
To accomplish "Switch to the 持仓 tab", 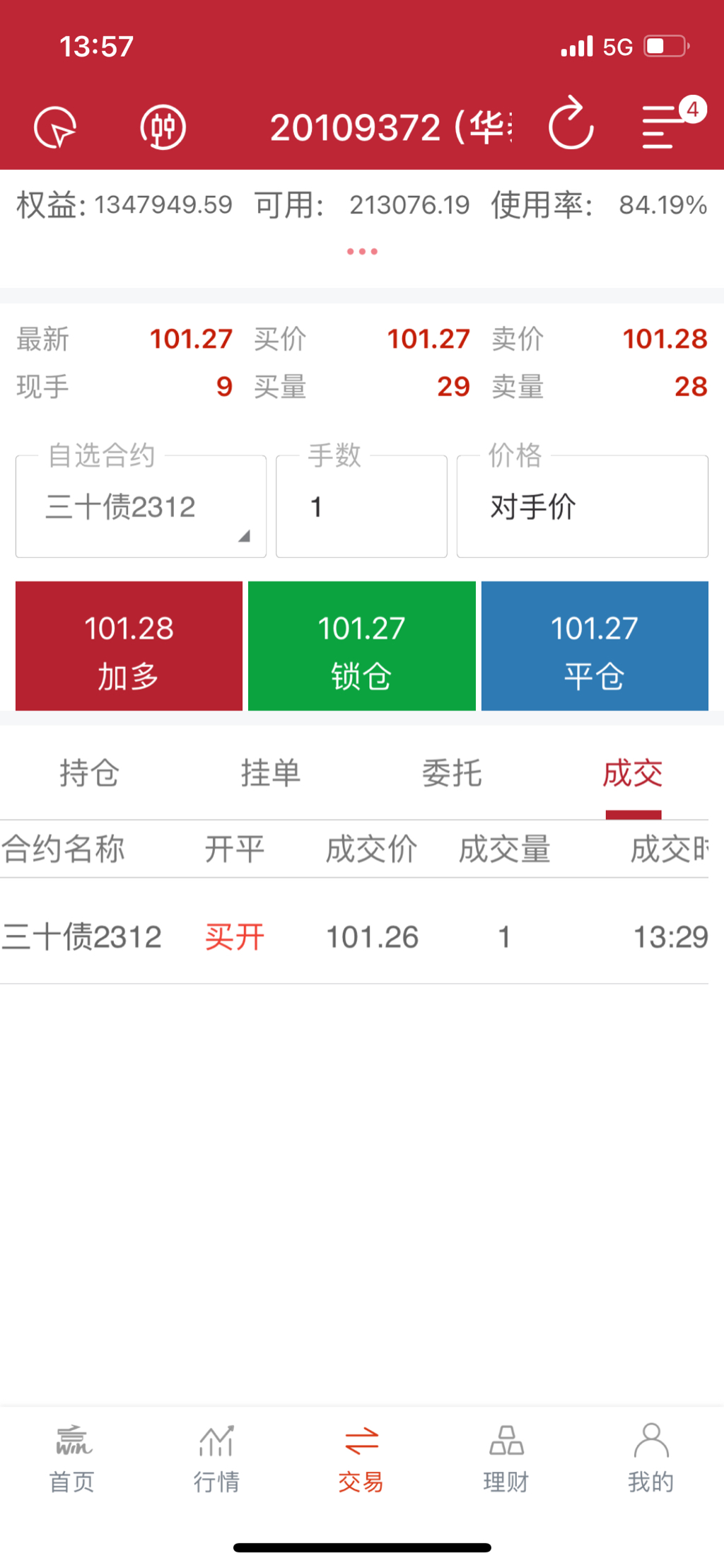I will click(x=90, y=773).
